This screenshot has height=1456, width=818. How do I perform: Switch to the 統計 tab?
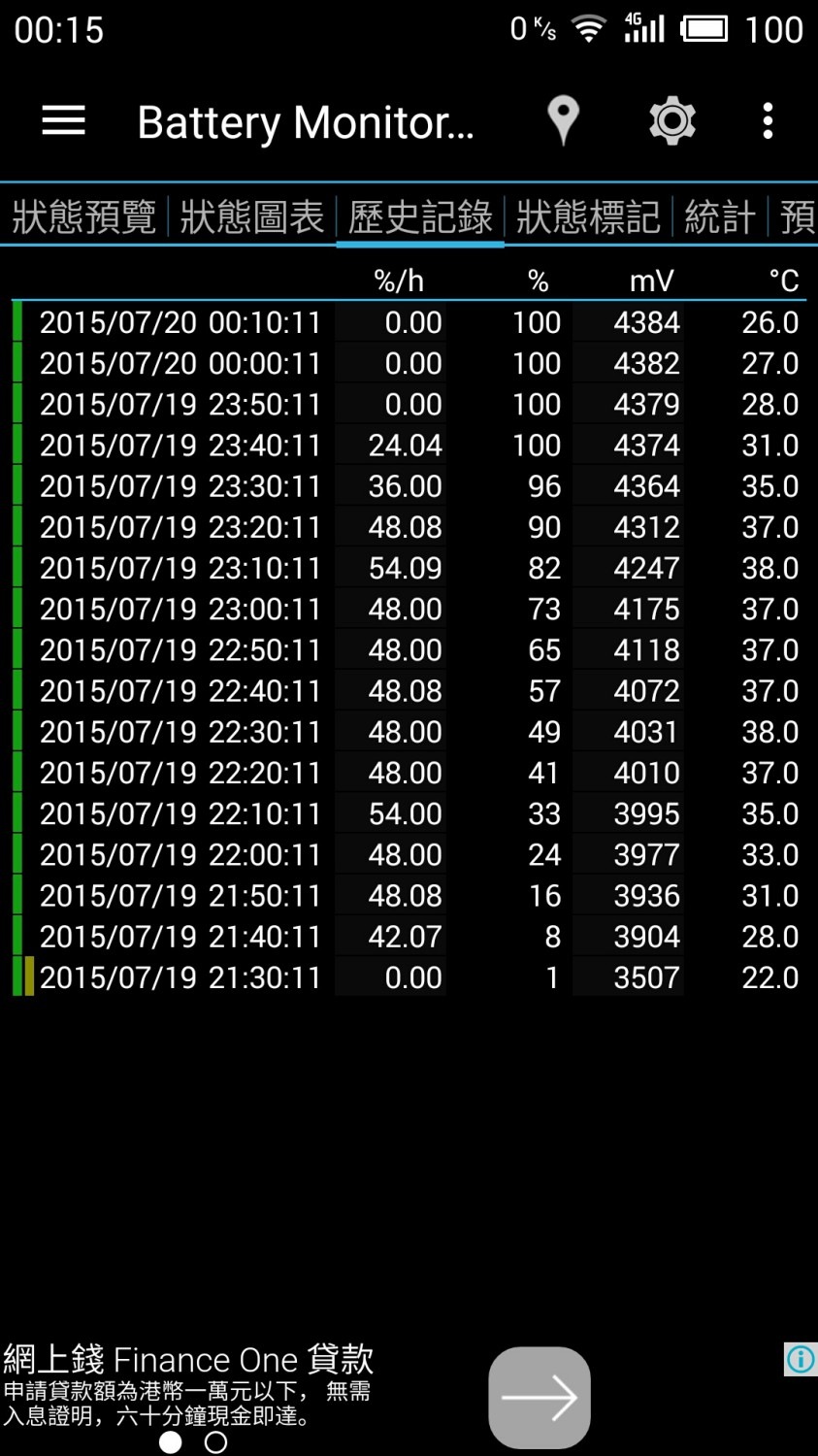coord(720,216)
